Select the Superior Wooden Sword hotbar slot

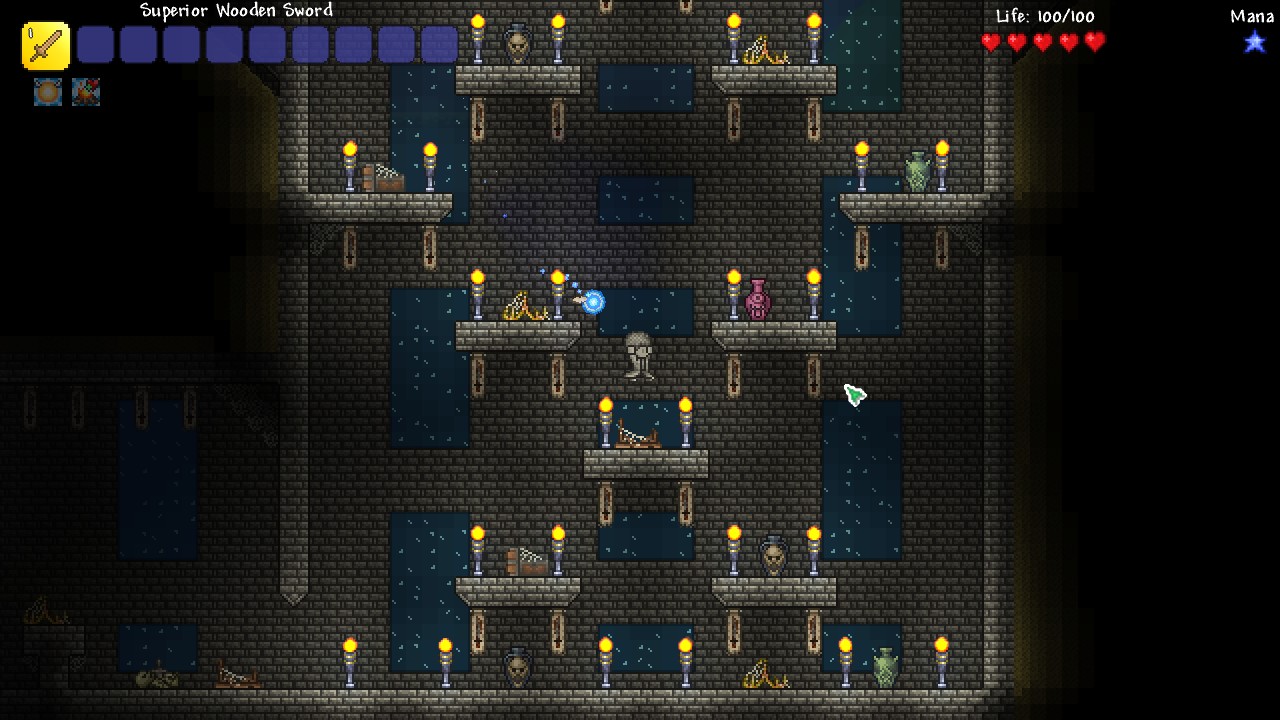point(46,46)
